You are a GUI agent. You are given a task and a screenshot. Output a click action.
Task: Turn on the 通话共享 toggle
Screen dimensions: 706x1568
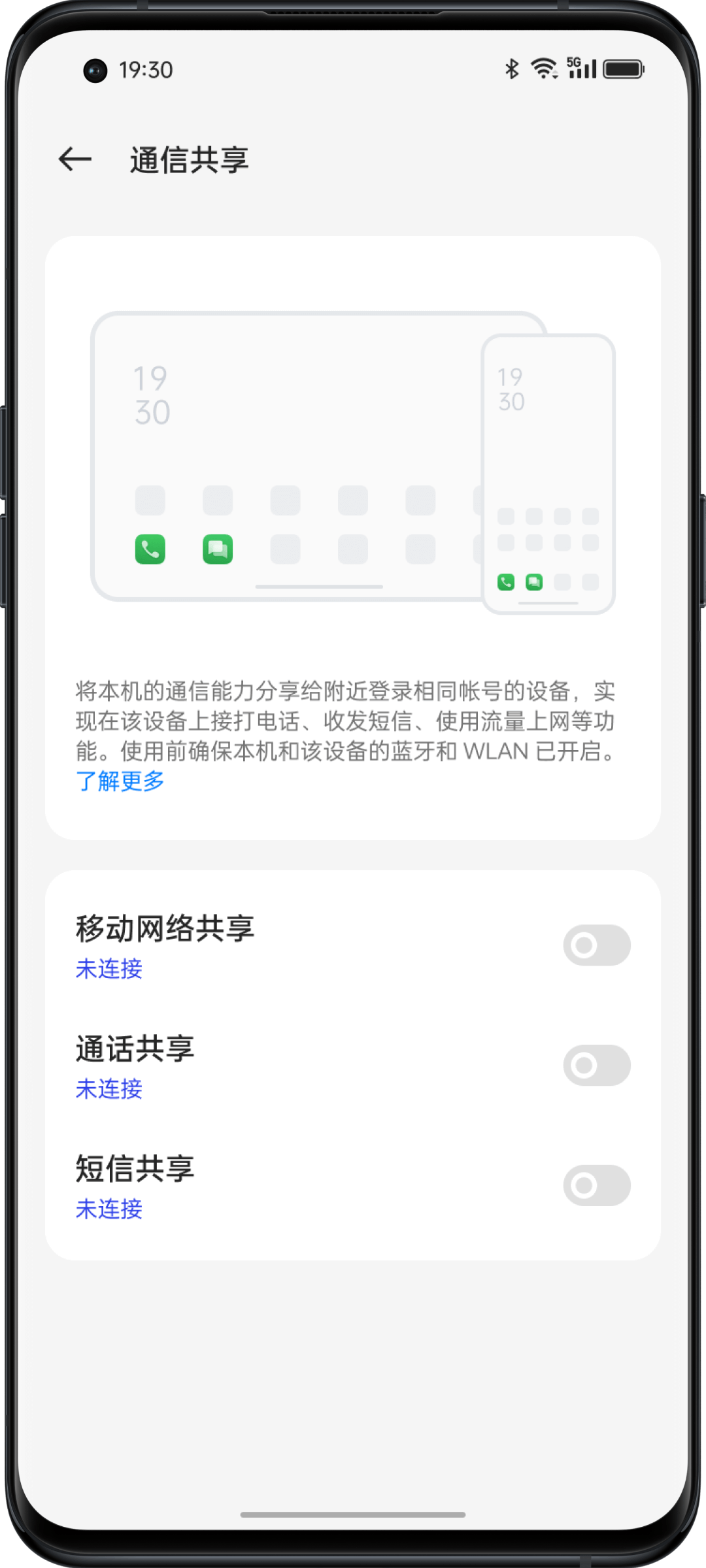596,1064
